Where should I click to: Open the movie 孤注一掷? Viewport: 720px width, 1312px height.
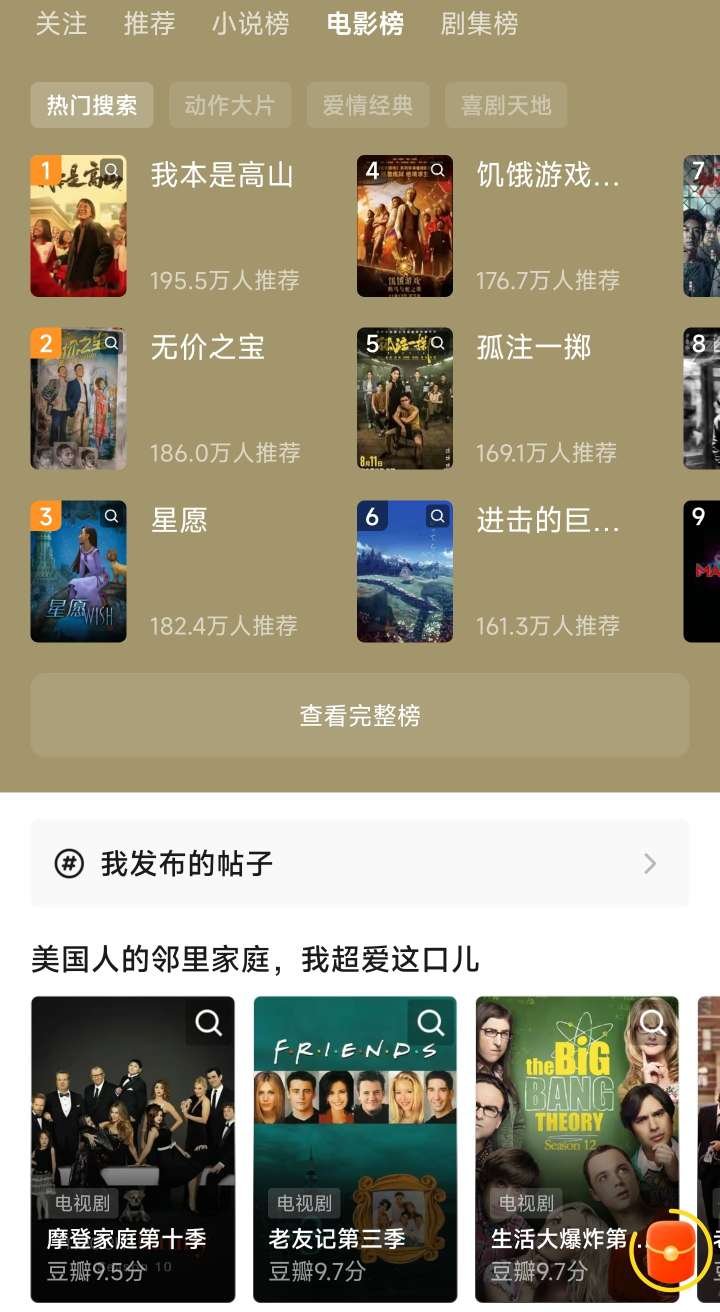tap(534, 348)
